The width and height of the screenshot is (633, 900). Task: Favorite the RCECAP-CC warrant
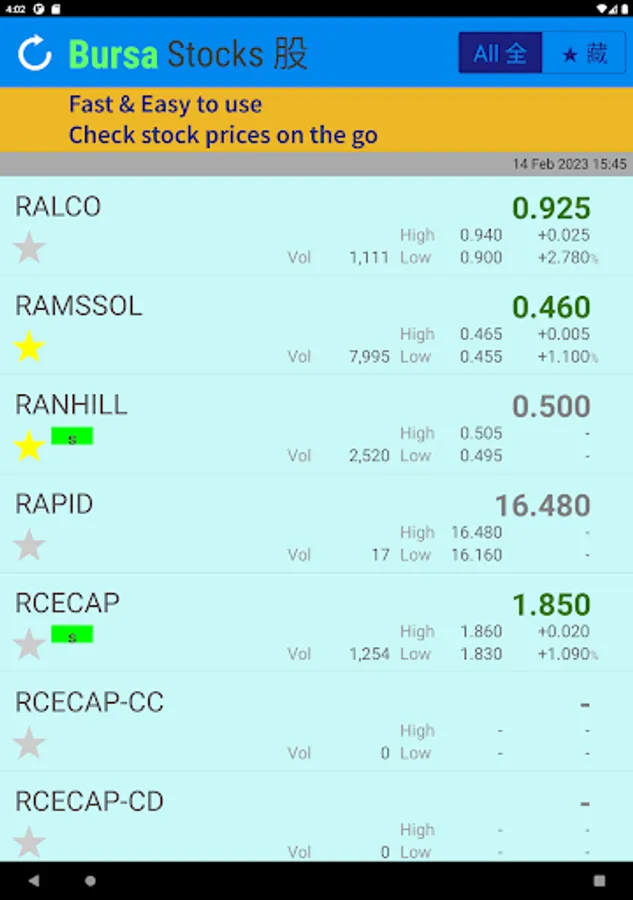(x=30, y=743)
